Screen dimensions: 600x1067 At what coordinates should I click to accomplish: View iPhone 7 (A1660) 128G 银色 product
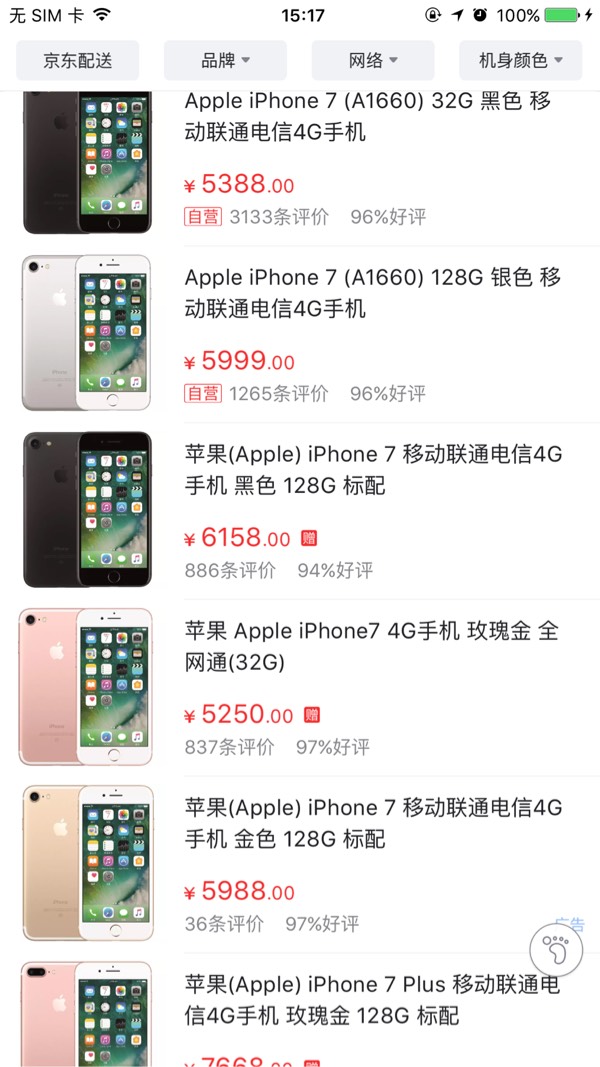(x=372, y=293)
